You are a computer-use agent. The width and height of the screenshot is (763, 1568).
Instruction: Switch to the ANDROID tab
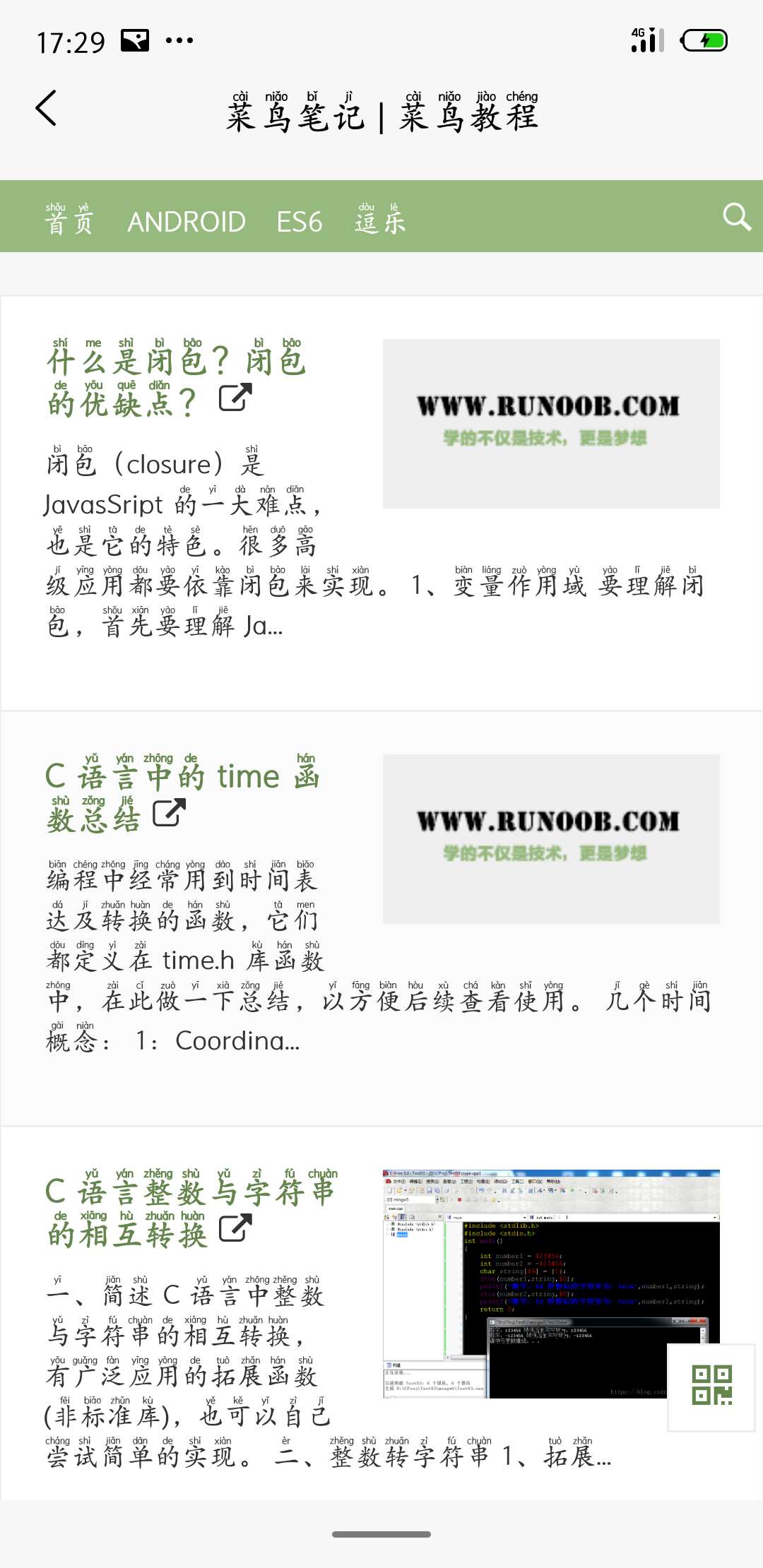[187, 222]
